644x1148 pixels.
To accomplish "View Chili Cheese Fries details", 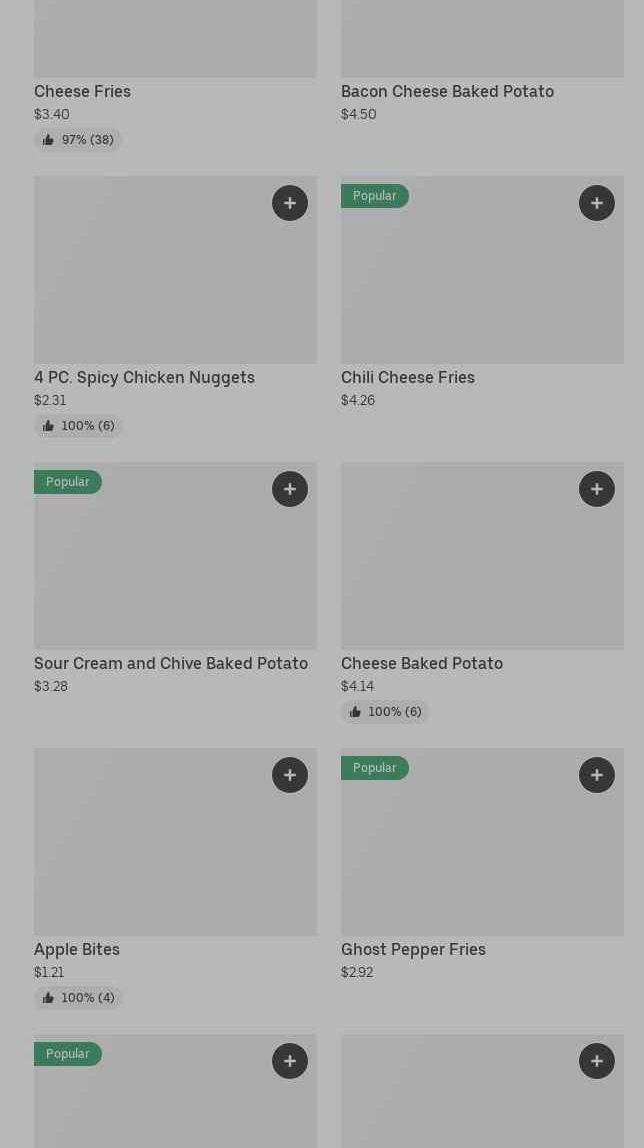I will (408, 378).
